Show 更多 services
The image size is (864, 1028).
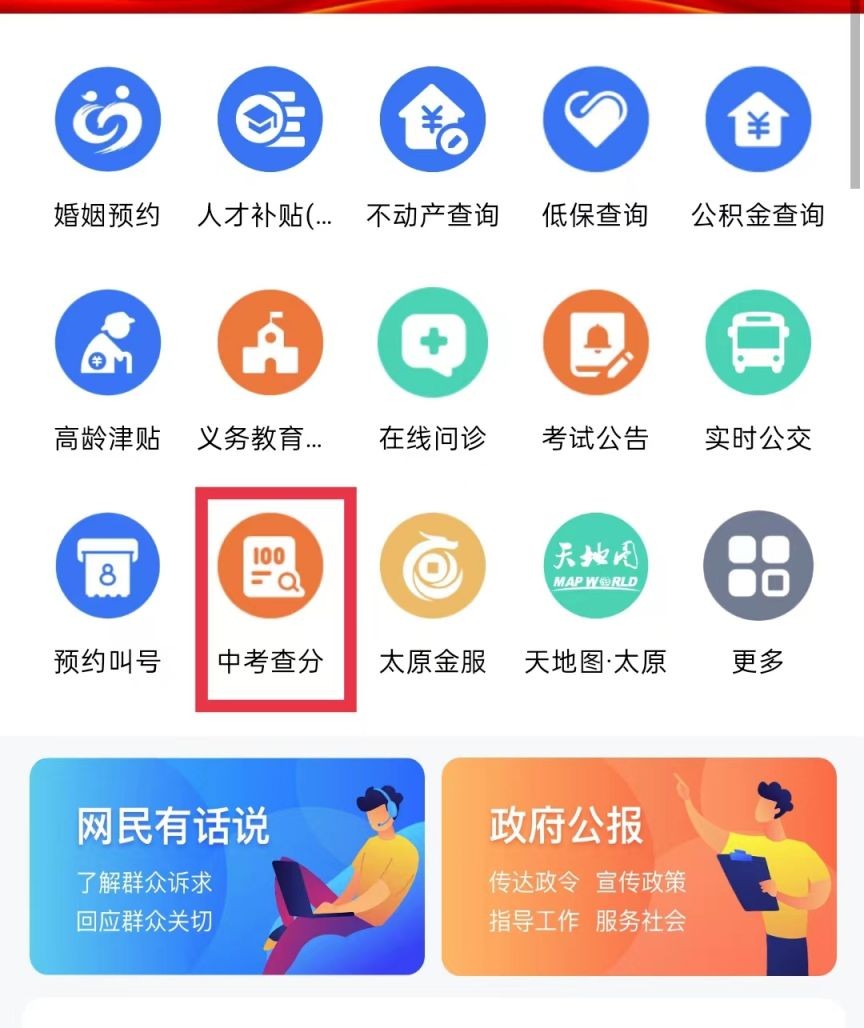pos(758,566)
